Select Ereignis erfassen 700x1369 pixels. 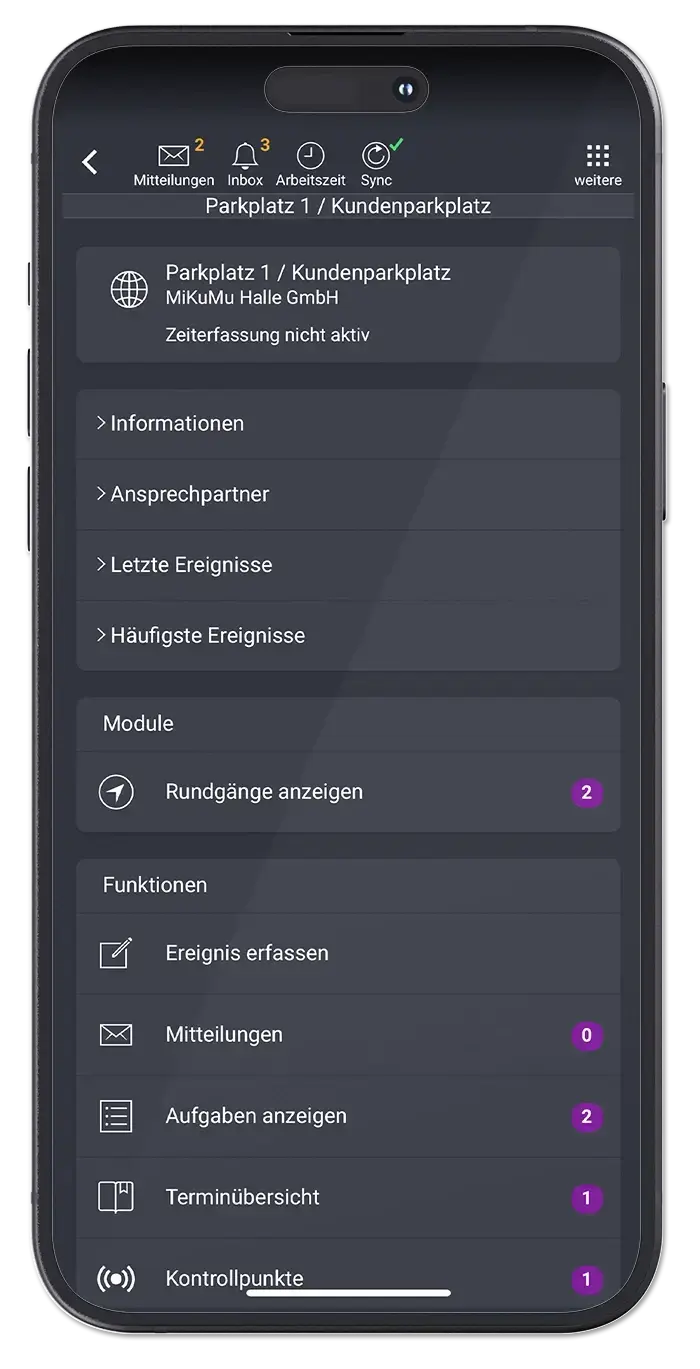[348, 954]
